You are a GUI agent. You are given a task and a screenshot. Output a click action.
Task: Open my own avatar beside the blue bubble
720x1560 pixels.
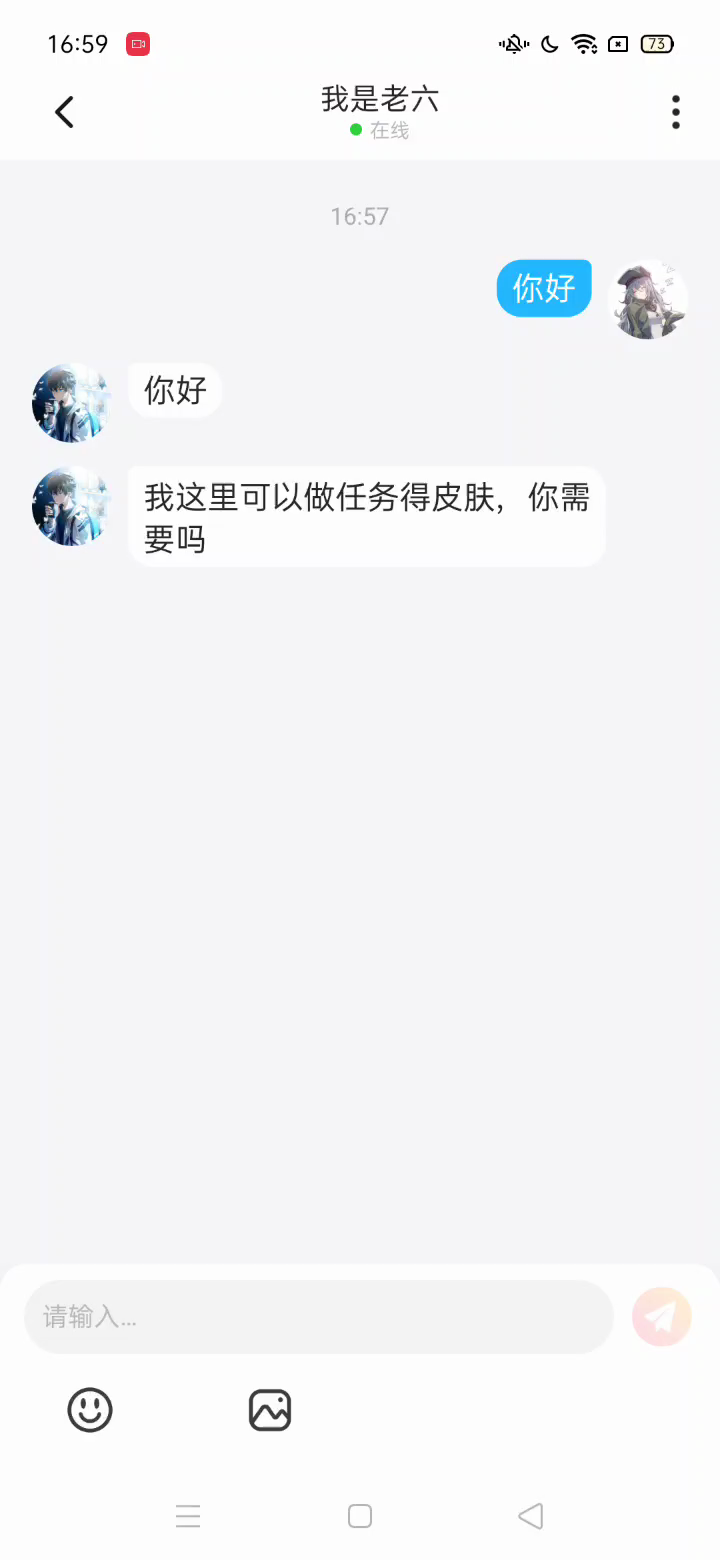[648, 299]
